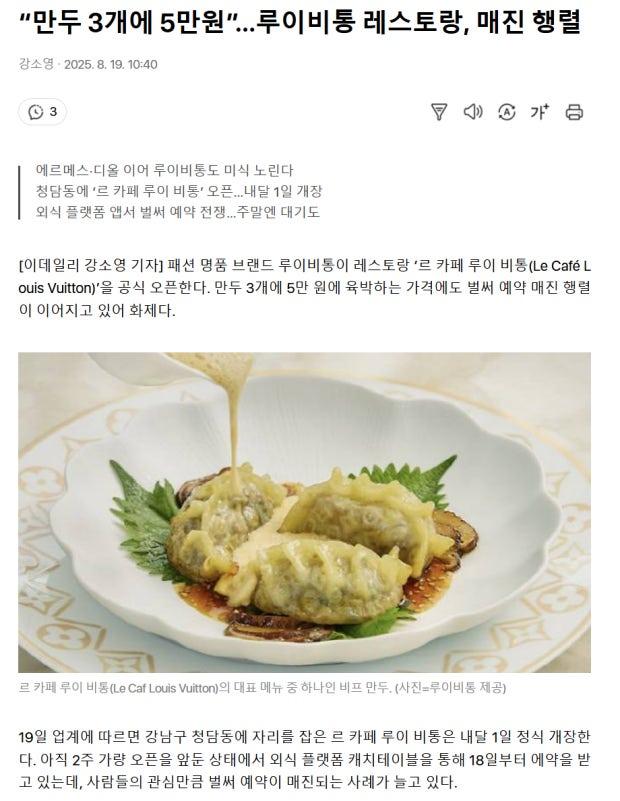Adjust font size with the 가 icon

pyautogui.click(x=540, y=112)
